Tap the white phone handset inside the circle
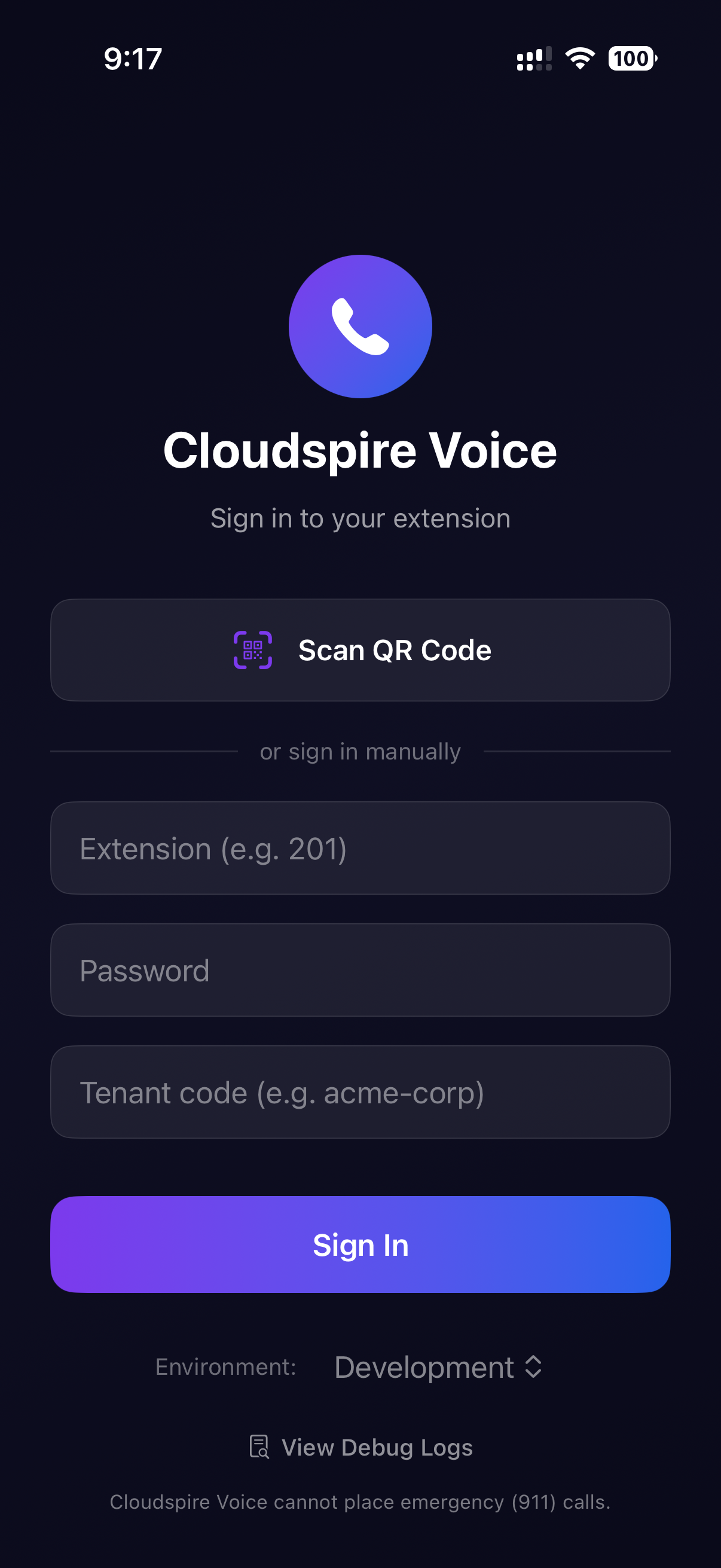721x1568 pixels. pyautogui.click(x=360, y=327)
